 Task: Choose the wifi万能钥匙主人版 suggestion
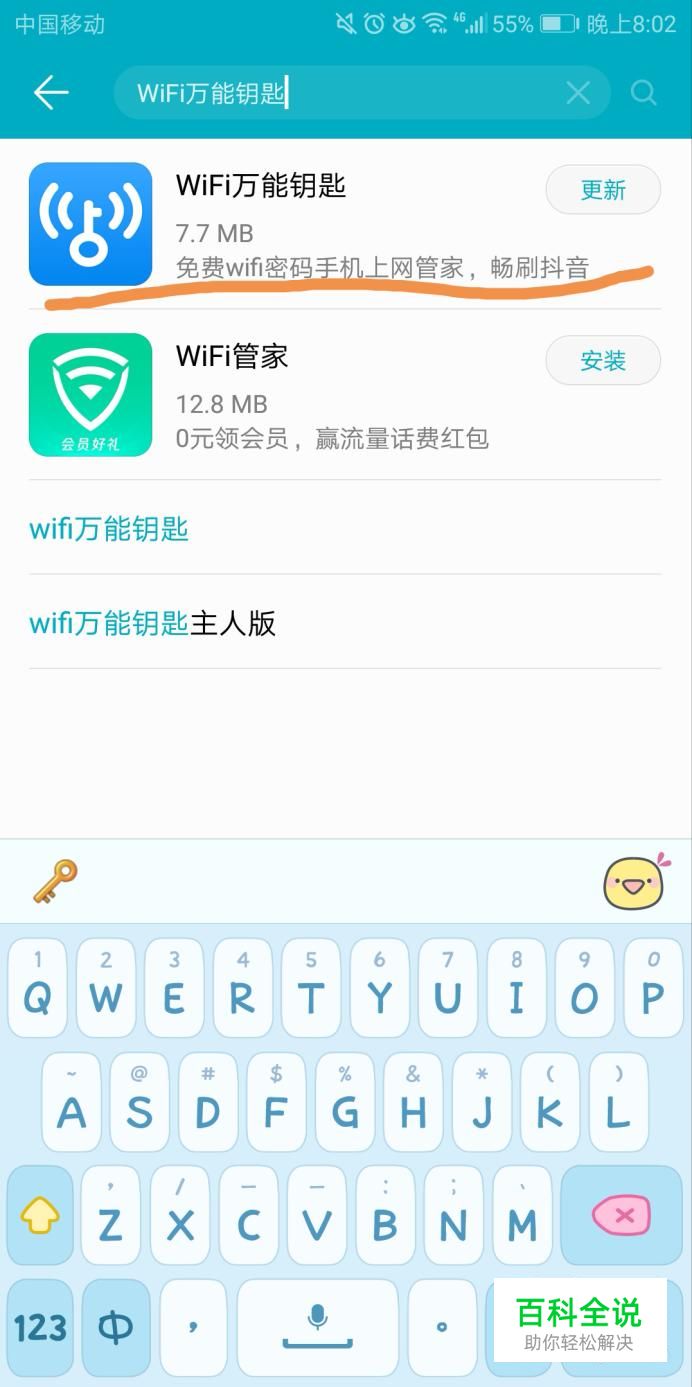pyautogui.click(x=152, y=624)
